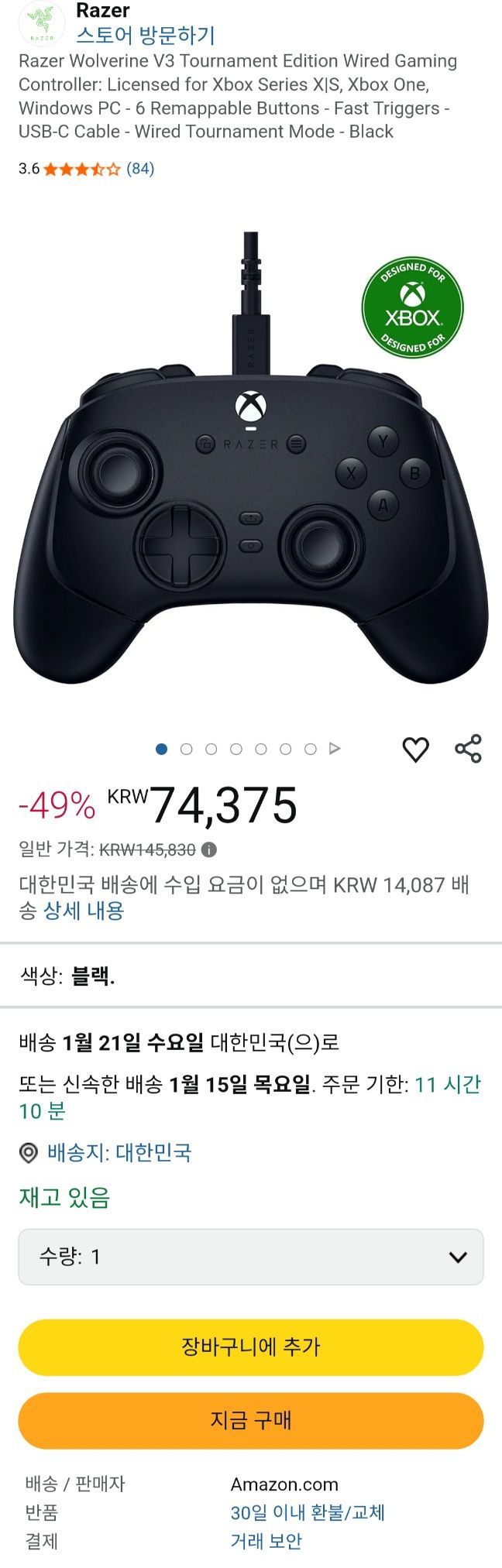The image size is (502, 1568).
Task: Open the 스토어 방문하기 store link
Action: click(145, 35)
